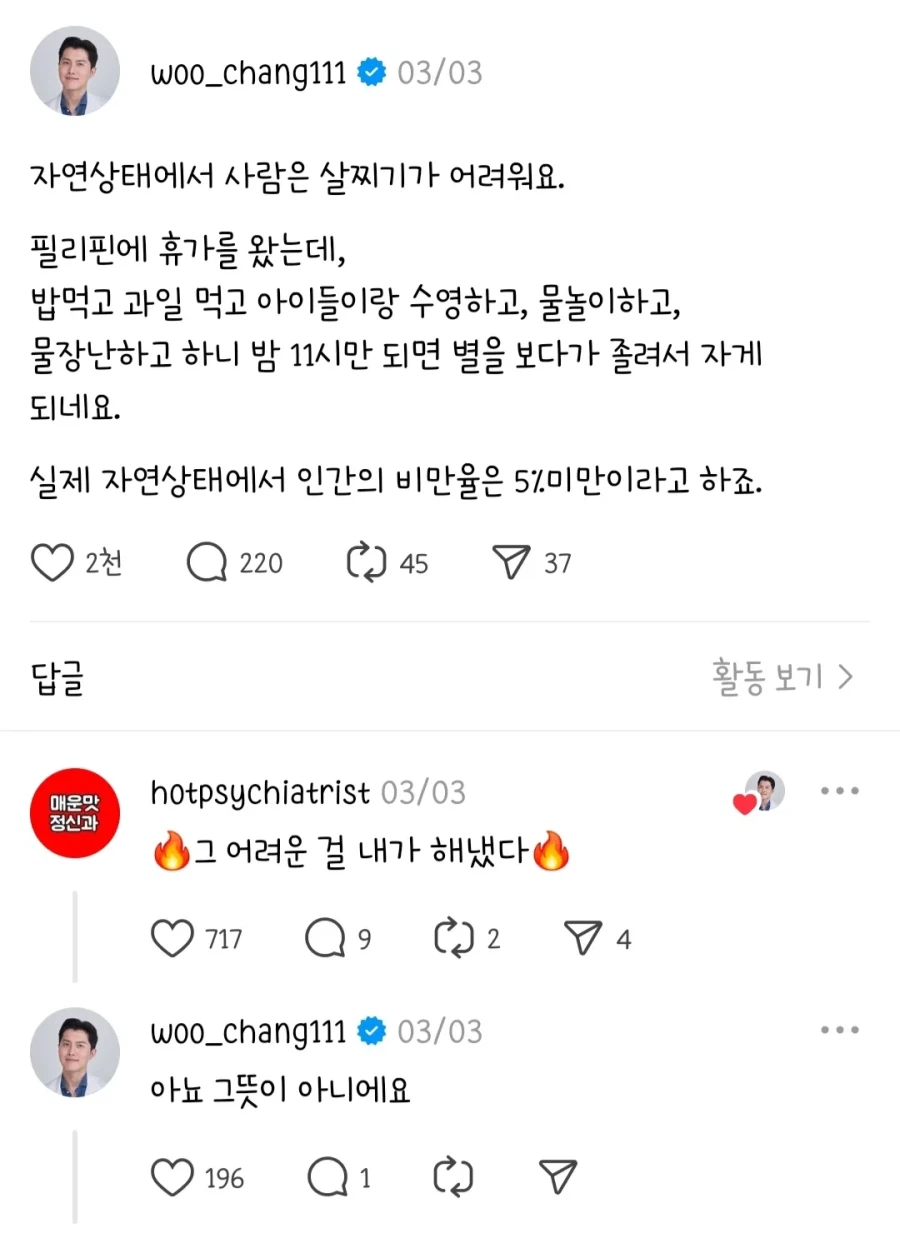
Task: Select the 답글 replies tab
Action: (x=55, y=677)
